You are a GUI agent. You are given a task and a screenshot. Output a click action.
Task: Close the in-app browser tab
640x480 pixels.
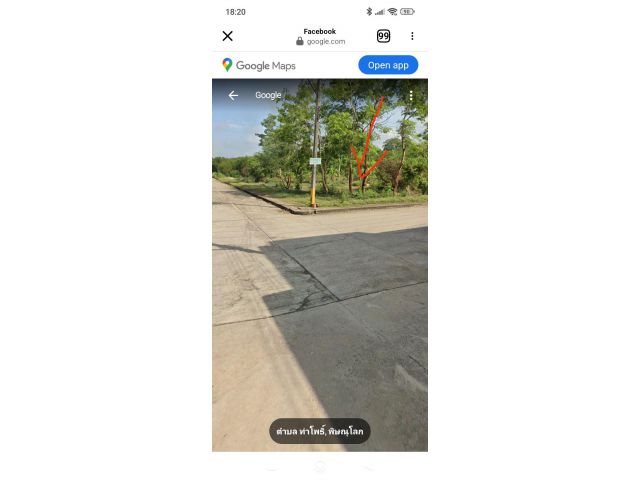(227, 36)
